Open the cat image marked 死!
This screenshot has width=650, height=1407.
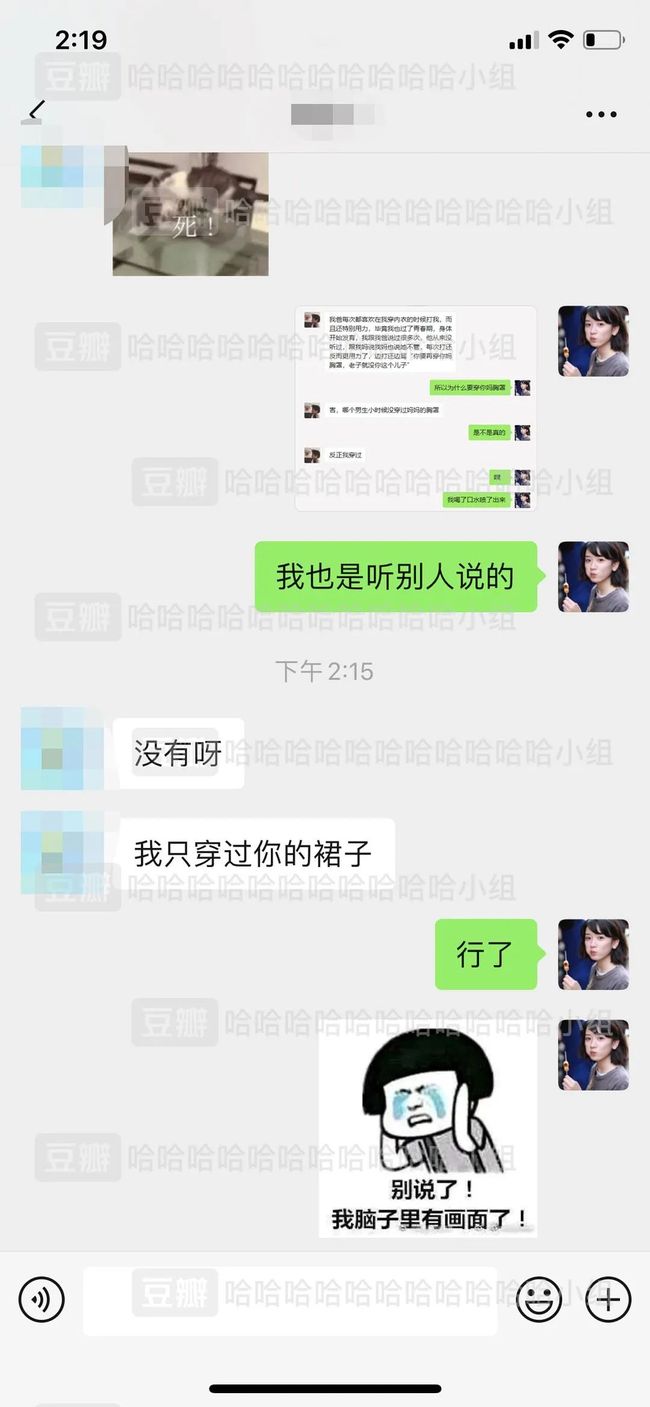[x=190, y=214]
